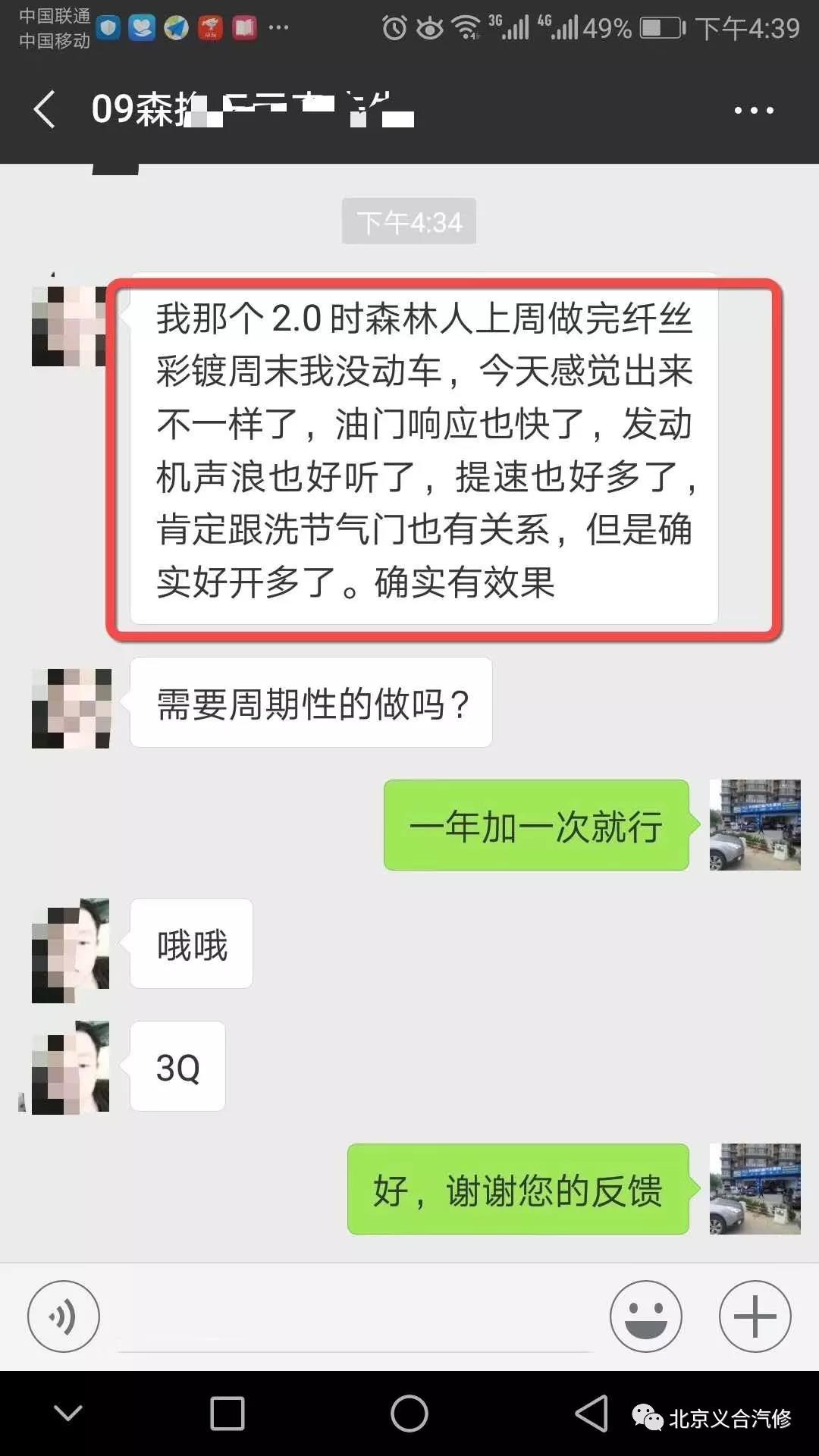This screenshot has height=1456, width=819.
Task: Open own avatar beside 一年加一次就行 message
Action: click(755, 825)
